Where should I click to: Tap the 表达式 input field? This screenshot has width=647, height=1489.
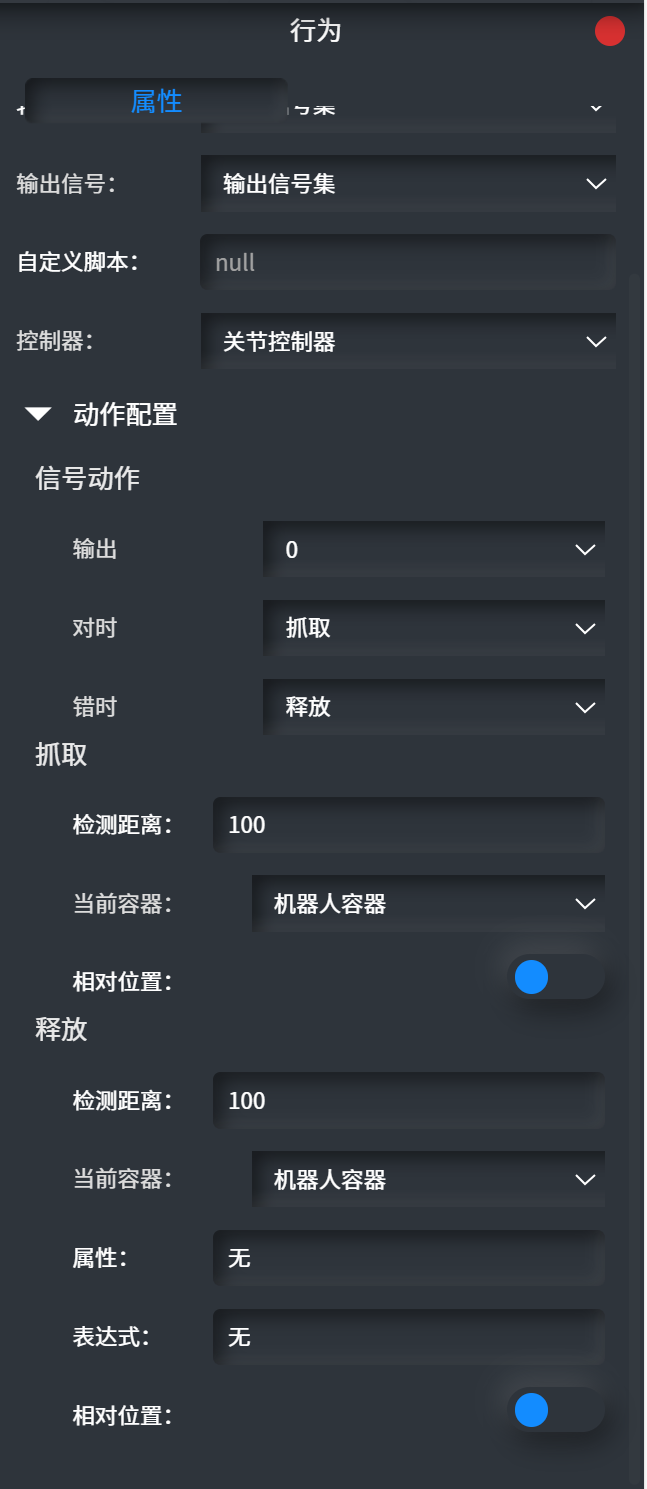(408, 1337)
